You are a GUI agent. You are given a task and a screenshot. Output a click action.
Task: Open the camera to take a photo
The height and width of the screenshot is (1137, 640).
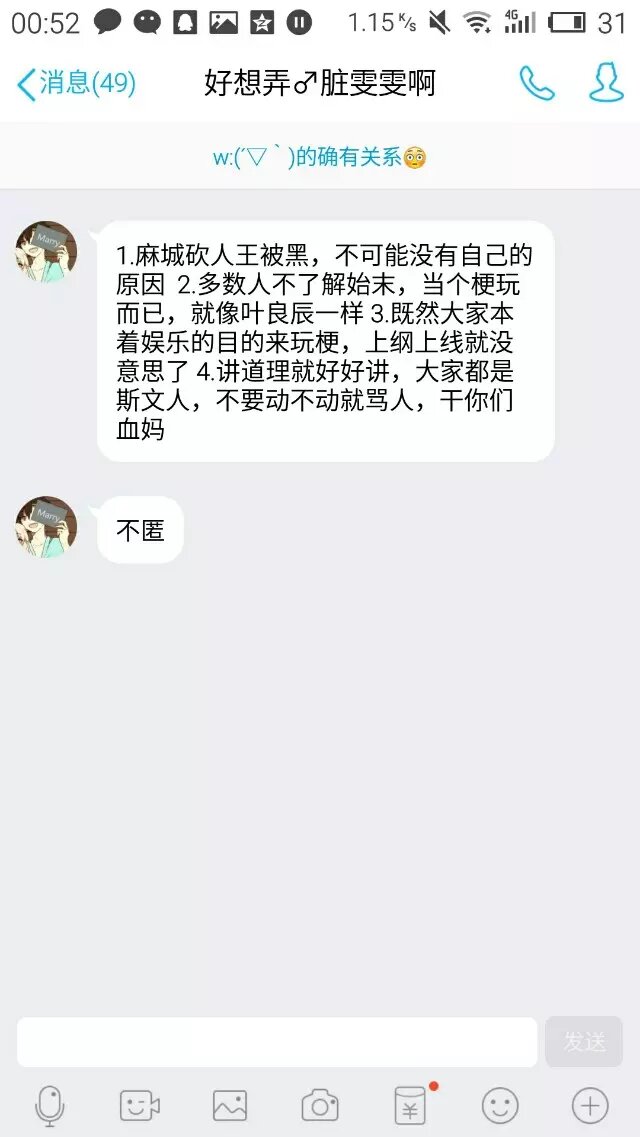(x=320, y=1106)
